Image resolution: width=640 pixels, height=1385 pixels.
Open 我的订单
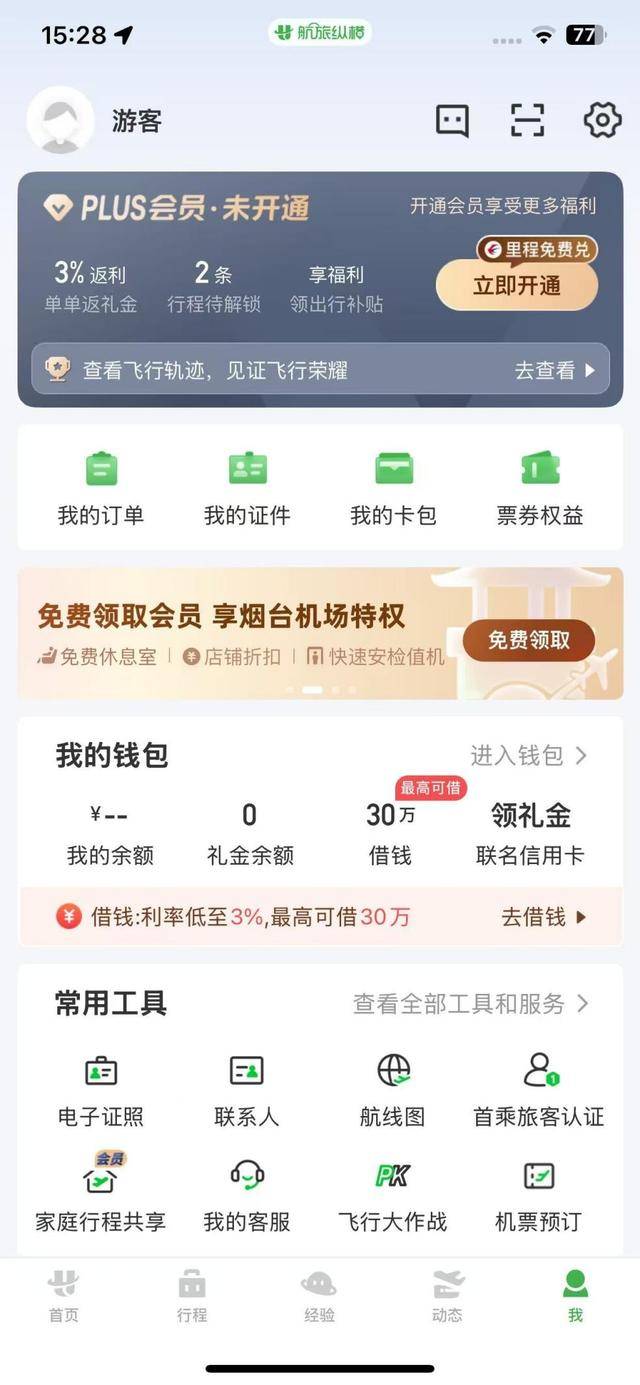click(x=101, y=488)
